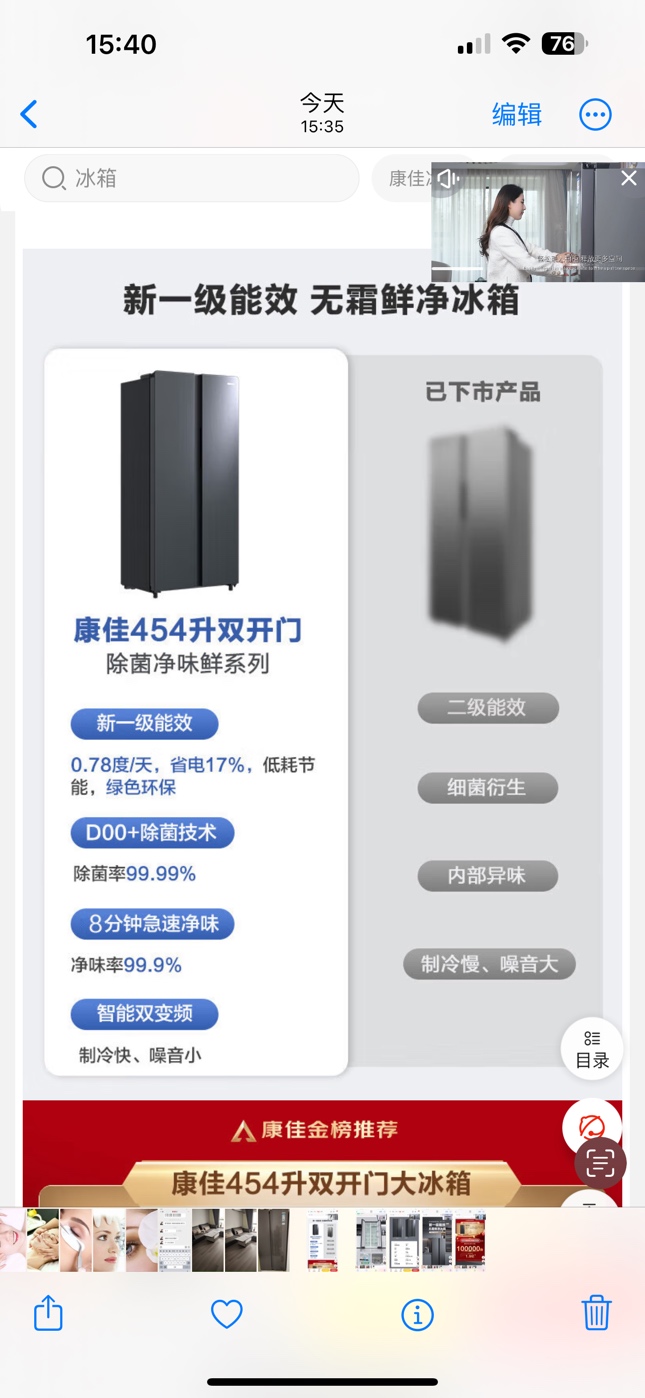Activate the Live Text scan icon

(600, 1164)
